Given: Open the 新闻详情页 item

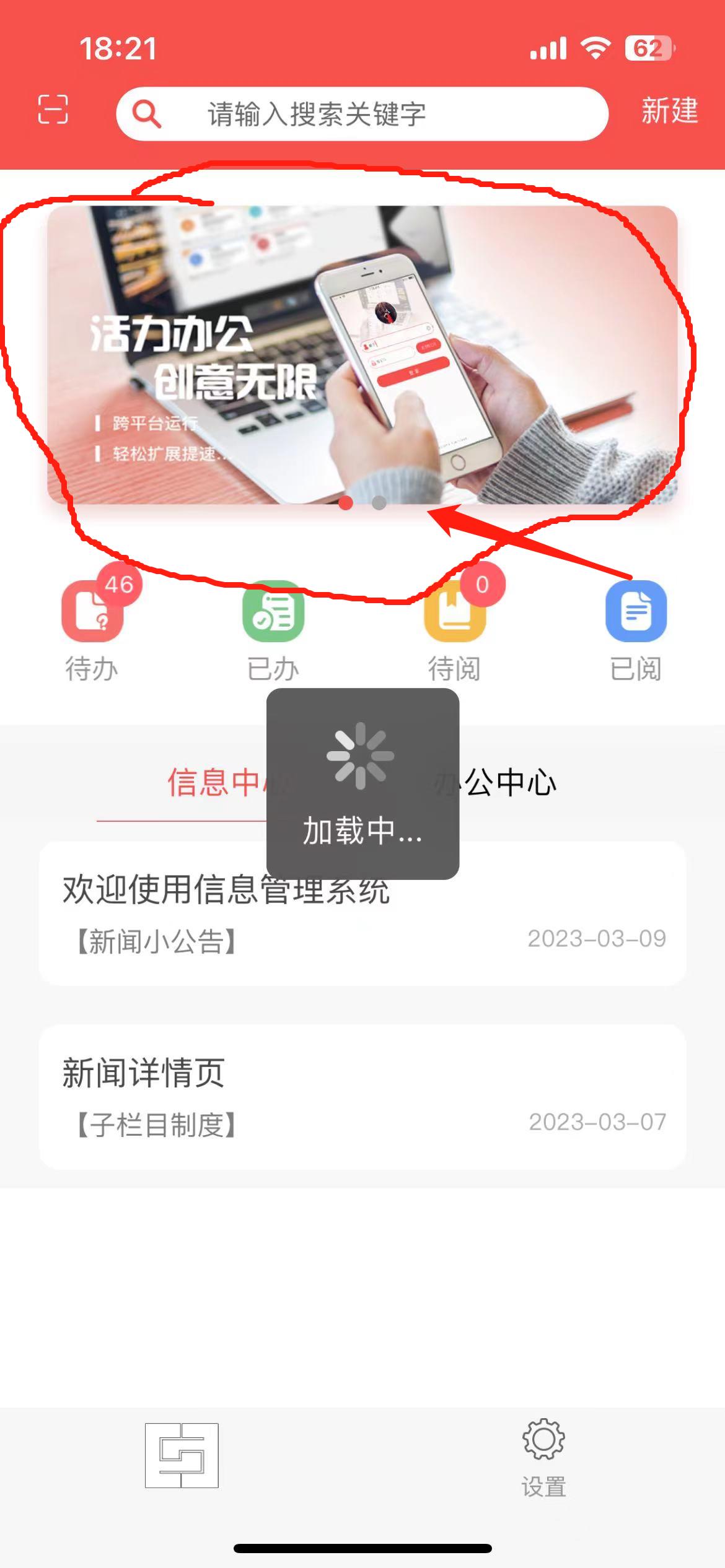Looking at the screenshot, I should (362, 1097).
